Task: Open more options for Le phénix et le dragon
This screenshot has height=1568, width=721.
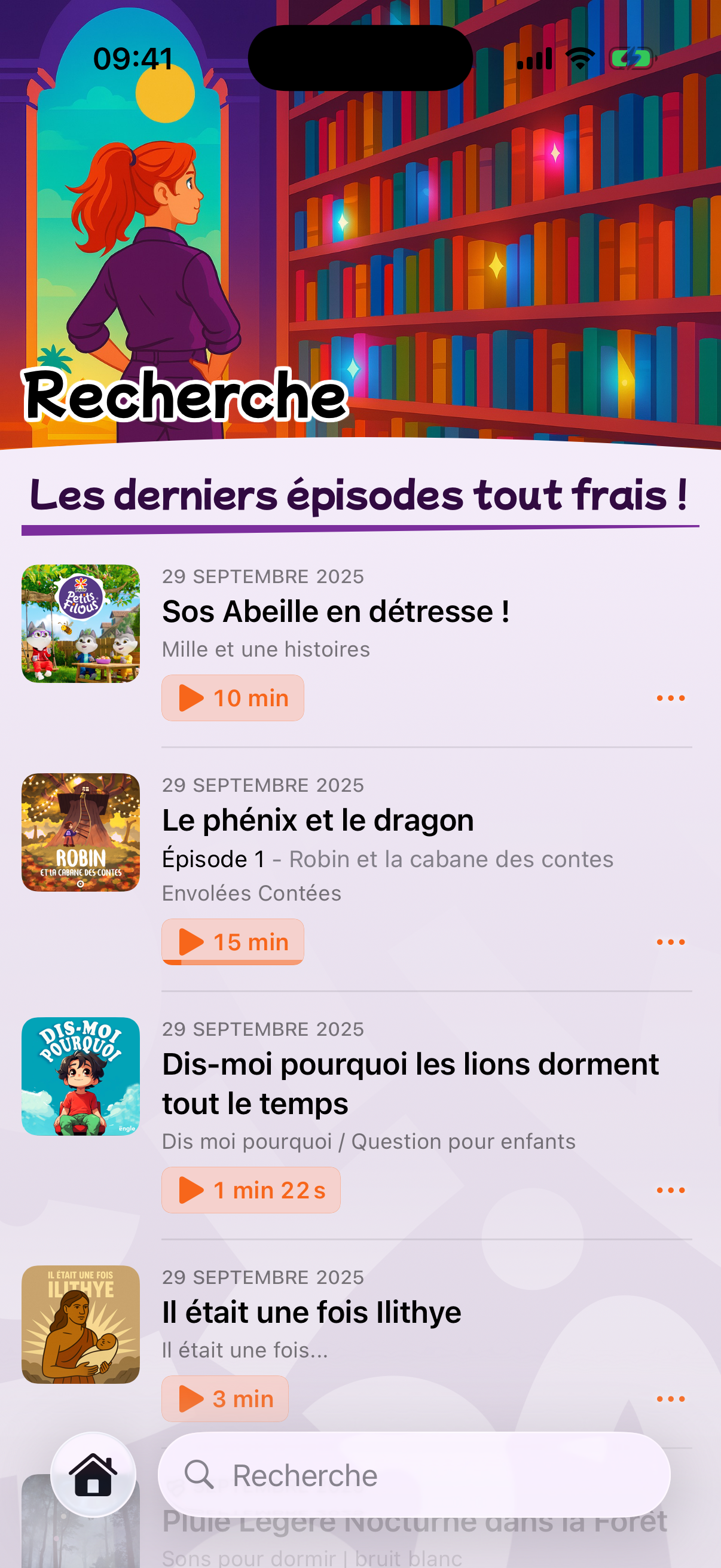Action: click(670, 942)
